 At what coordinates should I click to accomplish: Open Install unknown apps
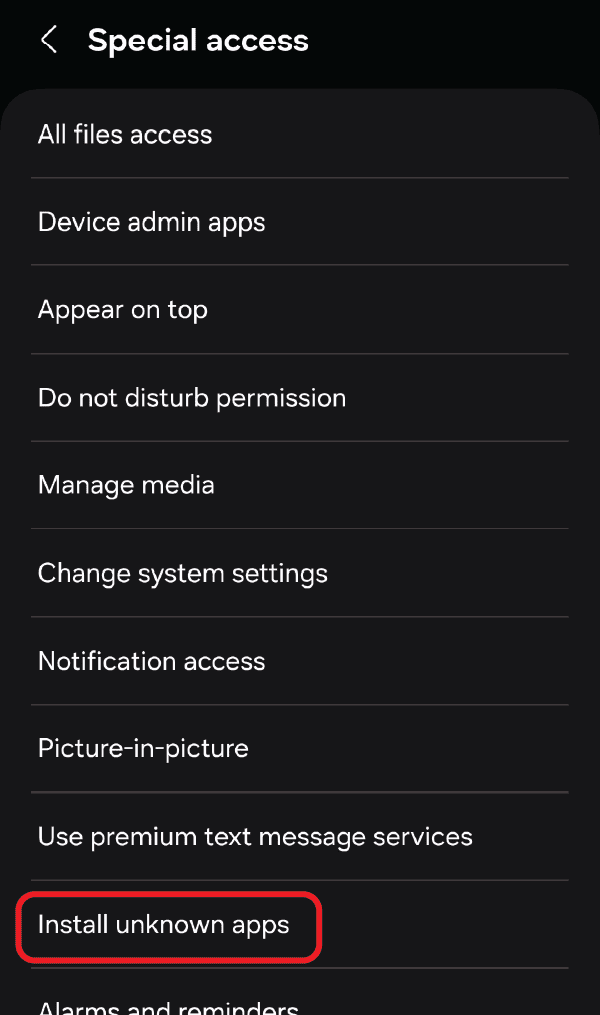point(164,925)
